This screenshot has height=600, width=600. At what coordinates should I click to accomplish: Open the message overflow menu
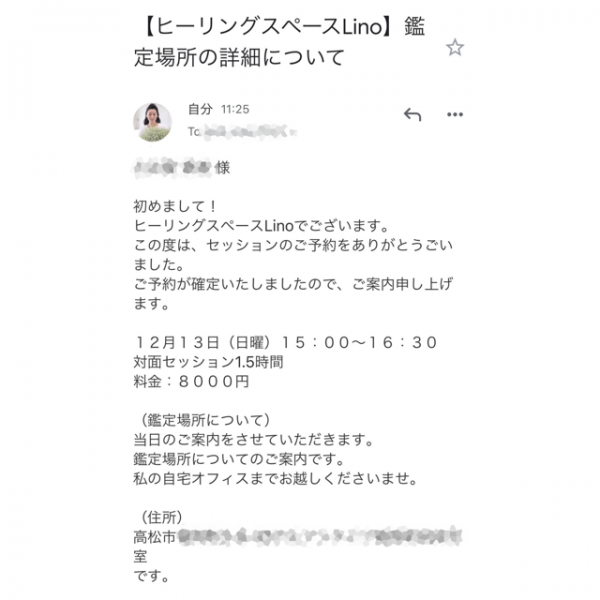point(454,116)
